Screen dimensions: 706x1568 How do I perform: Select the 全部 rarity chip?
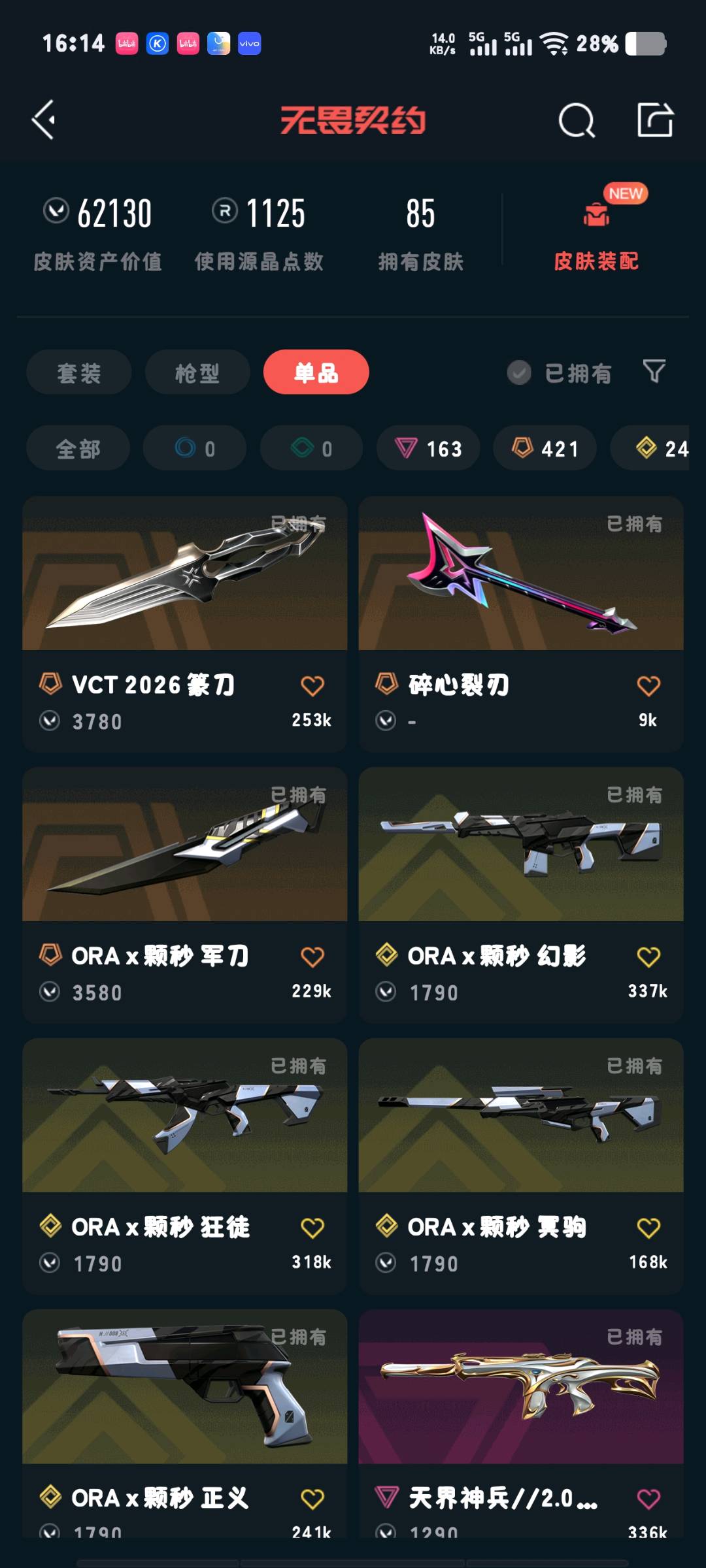78,448
